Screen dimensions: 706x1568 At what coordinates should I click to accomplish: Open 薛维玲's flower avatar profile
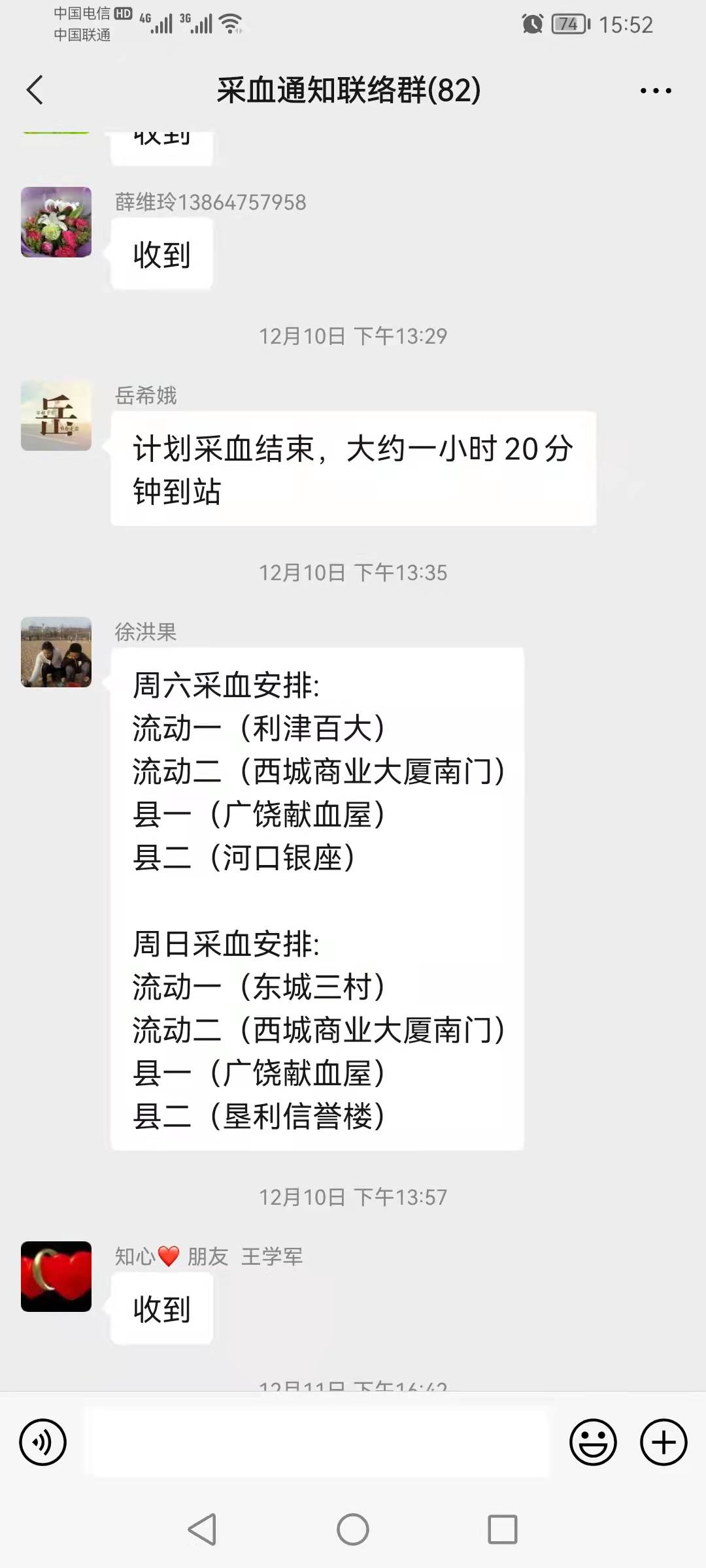(x=56, y=222)
